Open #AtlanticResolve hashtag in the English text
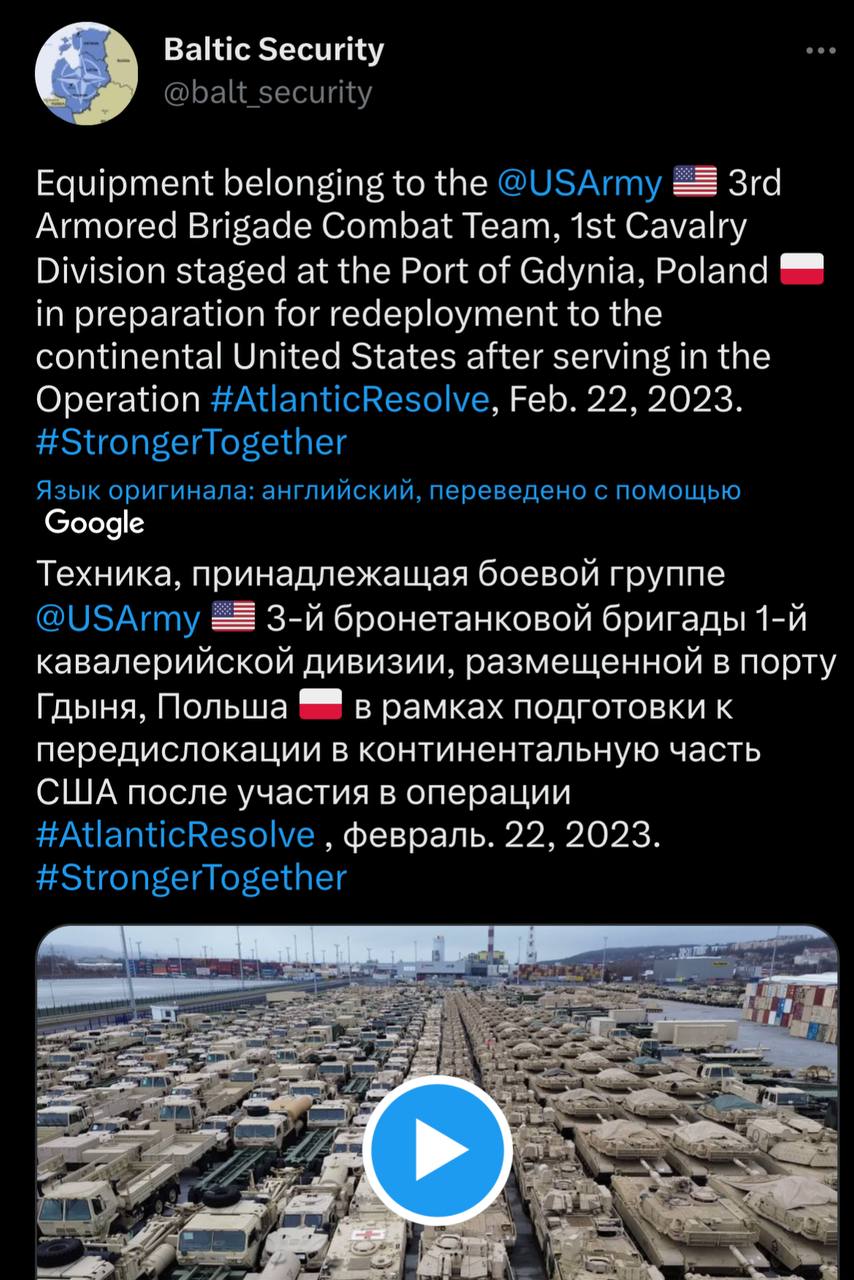Viewport: 854px width, 1280px height. pyautogui.click(x=350, y=399)
